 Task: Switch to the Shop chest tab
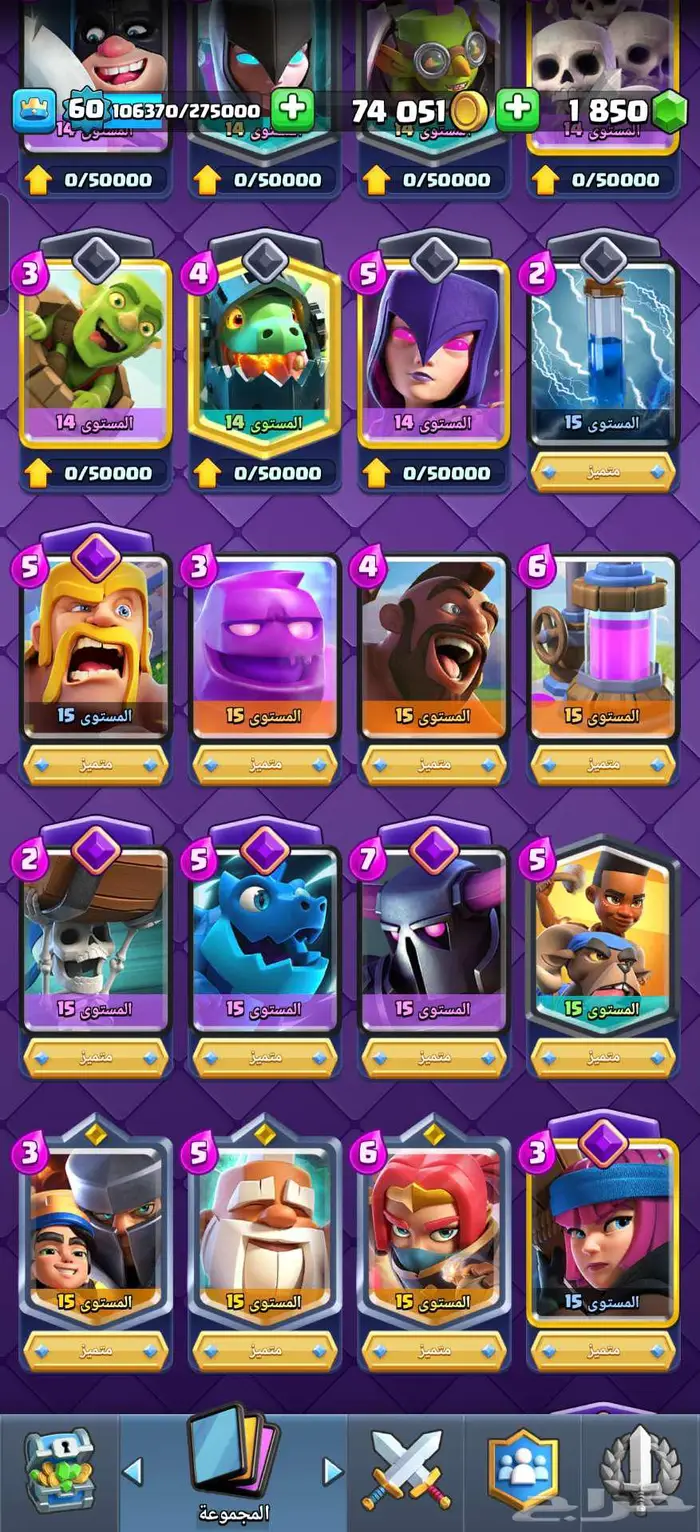(58, 1470)
